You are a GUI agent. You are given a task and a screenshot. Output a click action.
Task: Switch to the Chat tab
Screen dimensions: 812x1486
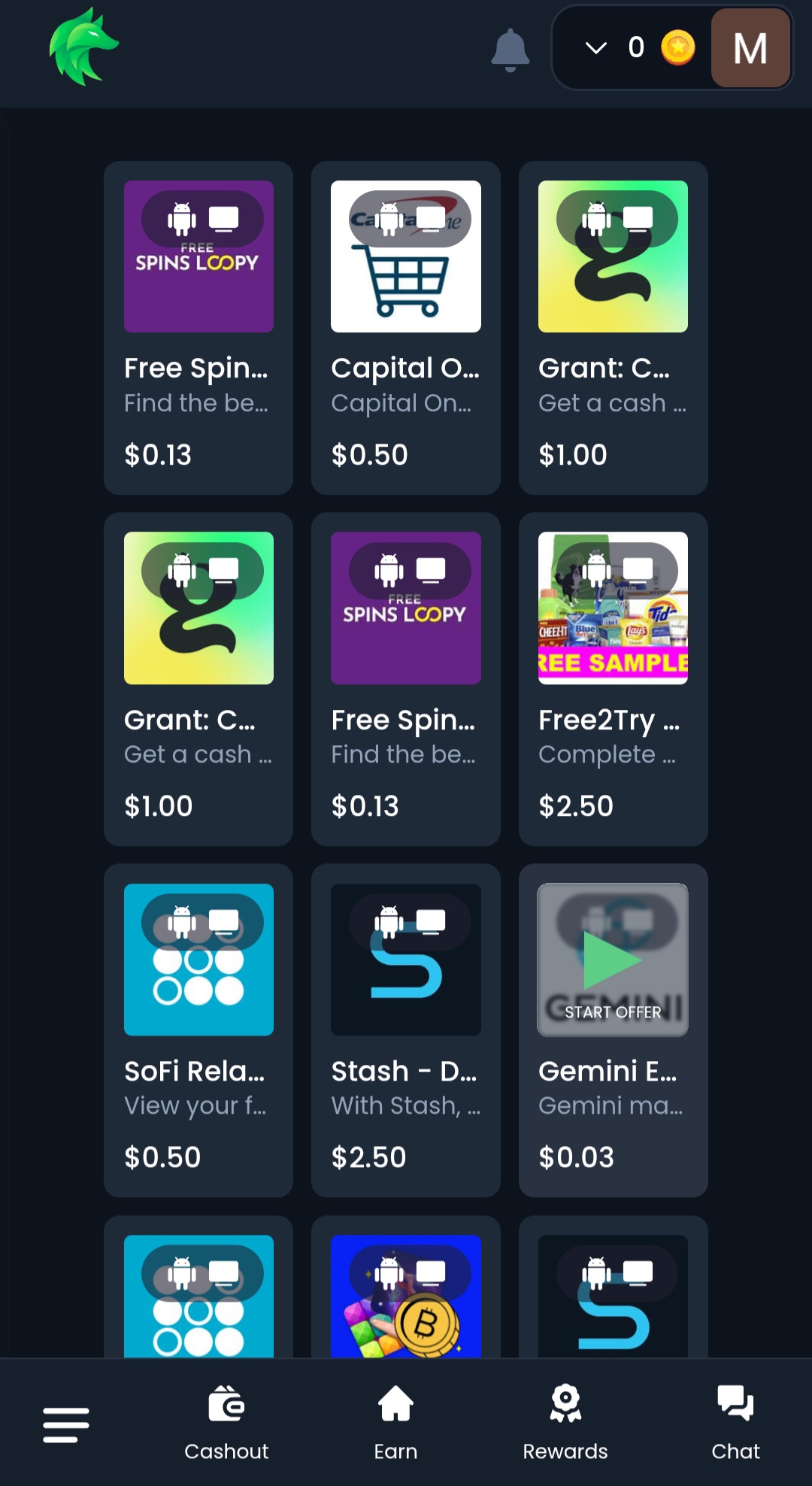[735, 1425]
